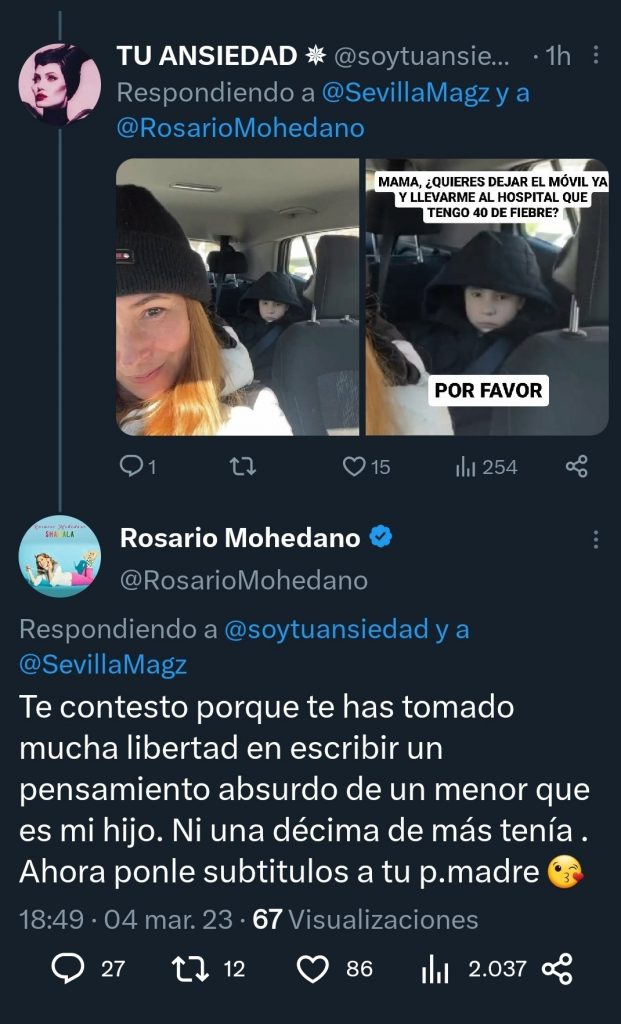Open the @RosarioMohedano mention in the first tweet
This screenshot has height=1024, width=621.
[x=241, y=128]
